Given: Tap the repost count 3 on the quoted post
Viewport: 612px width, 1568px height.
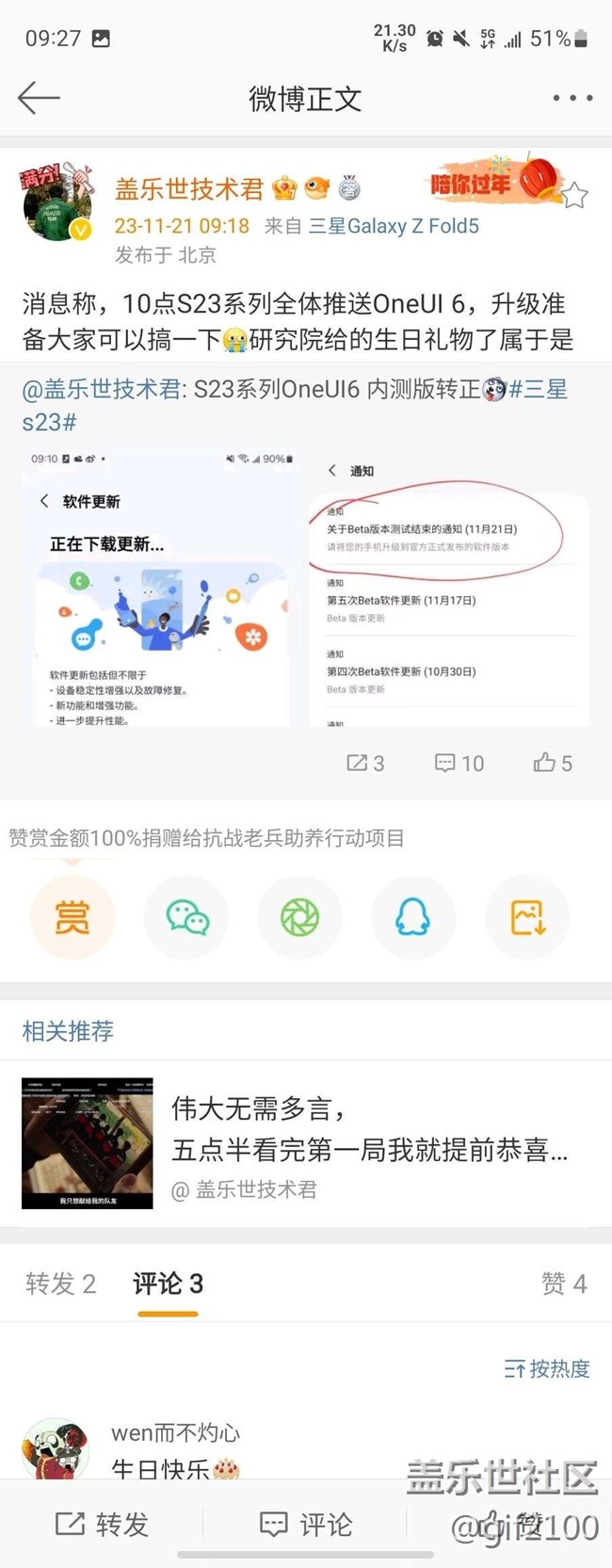Looking at the screenshot, I should (x=365, y=763).
